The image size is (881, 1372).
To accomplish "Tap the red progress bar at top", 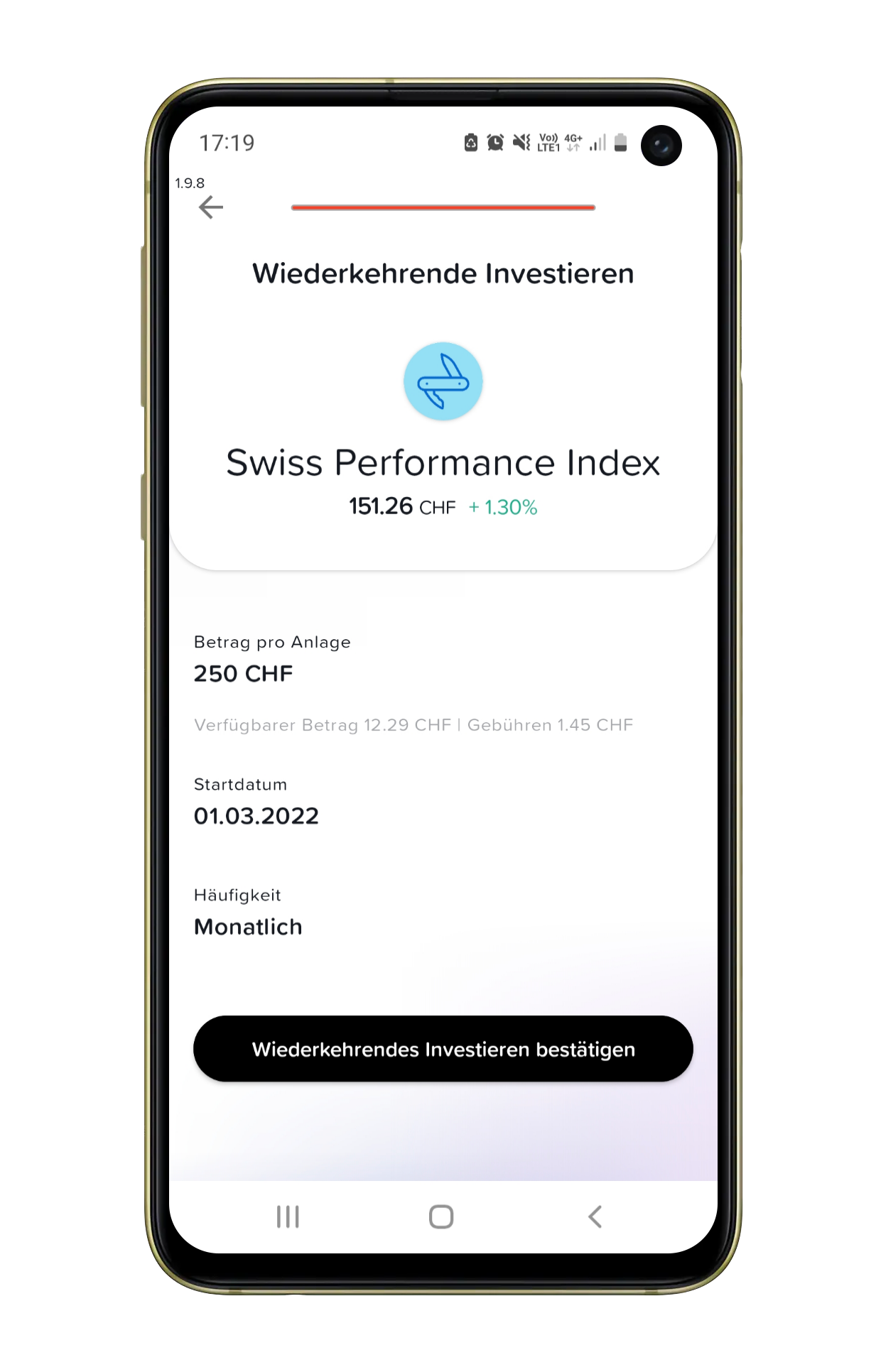I will [x=442, y=207].
